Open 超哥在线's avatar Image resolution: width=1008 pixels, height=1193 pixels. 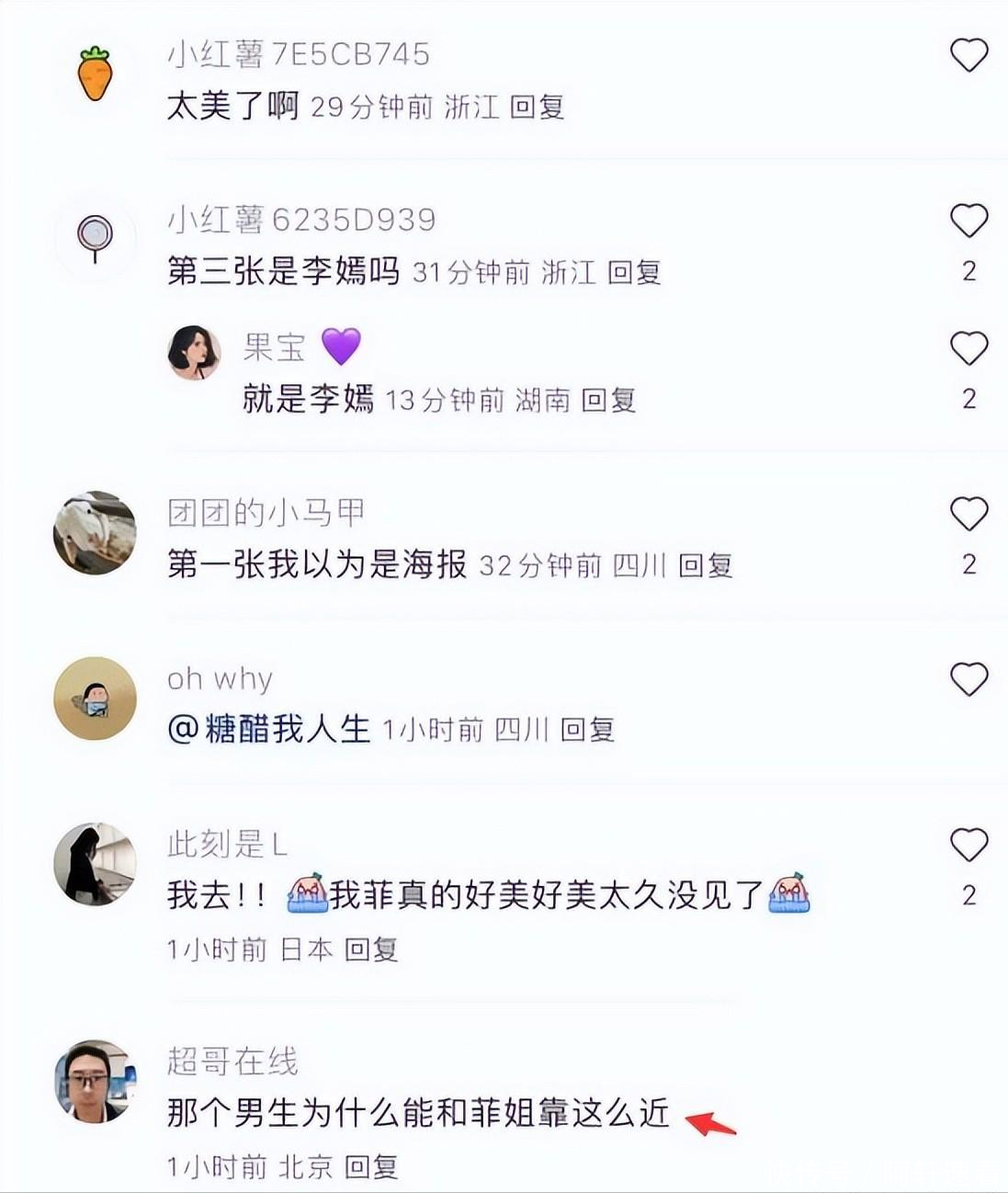[95, 1082]
